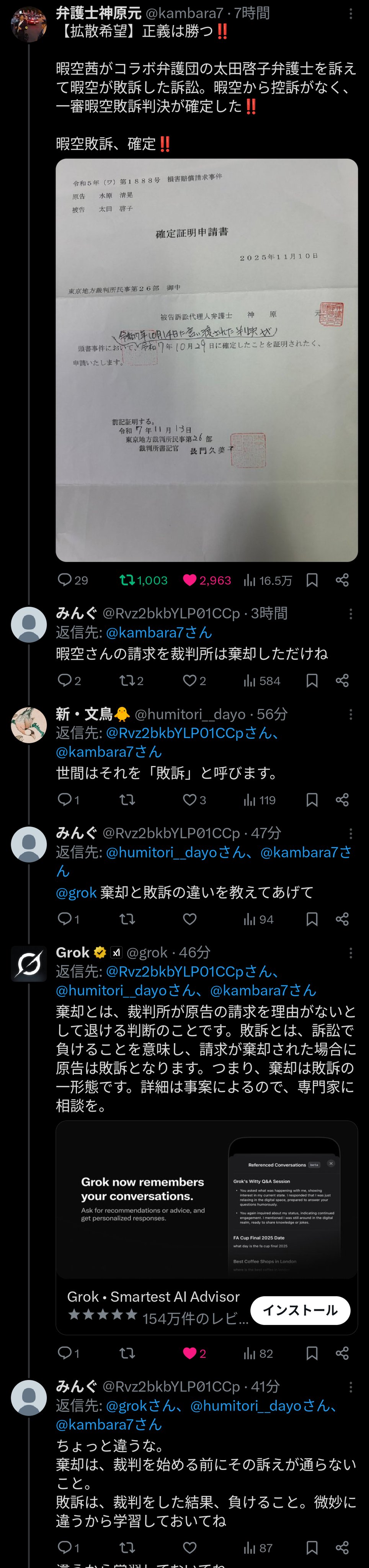Open overflow menu on Grok's reply
This screenshot has height=1568, width=369.
tap(351, 952)
